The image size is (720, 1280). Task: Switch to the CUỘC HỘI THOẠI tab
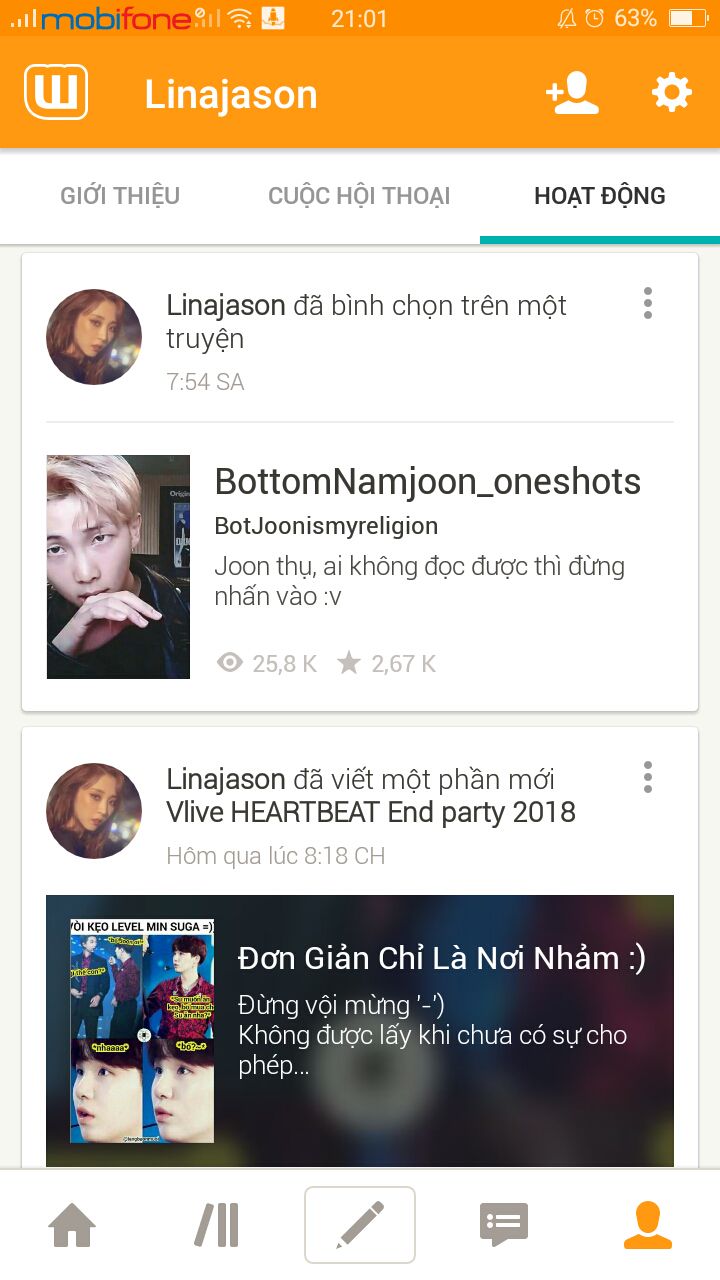point(359,196)
